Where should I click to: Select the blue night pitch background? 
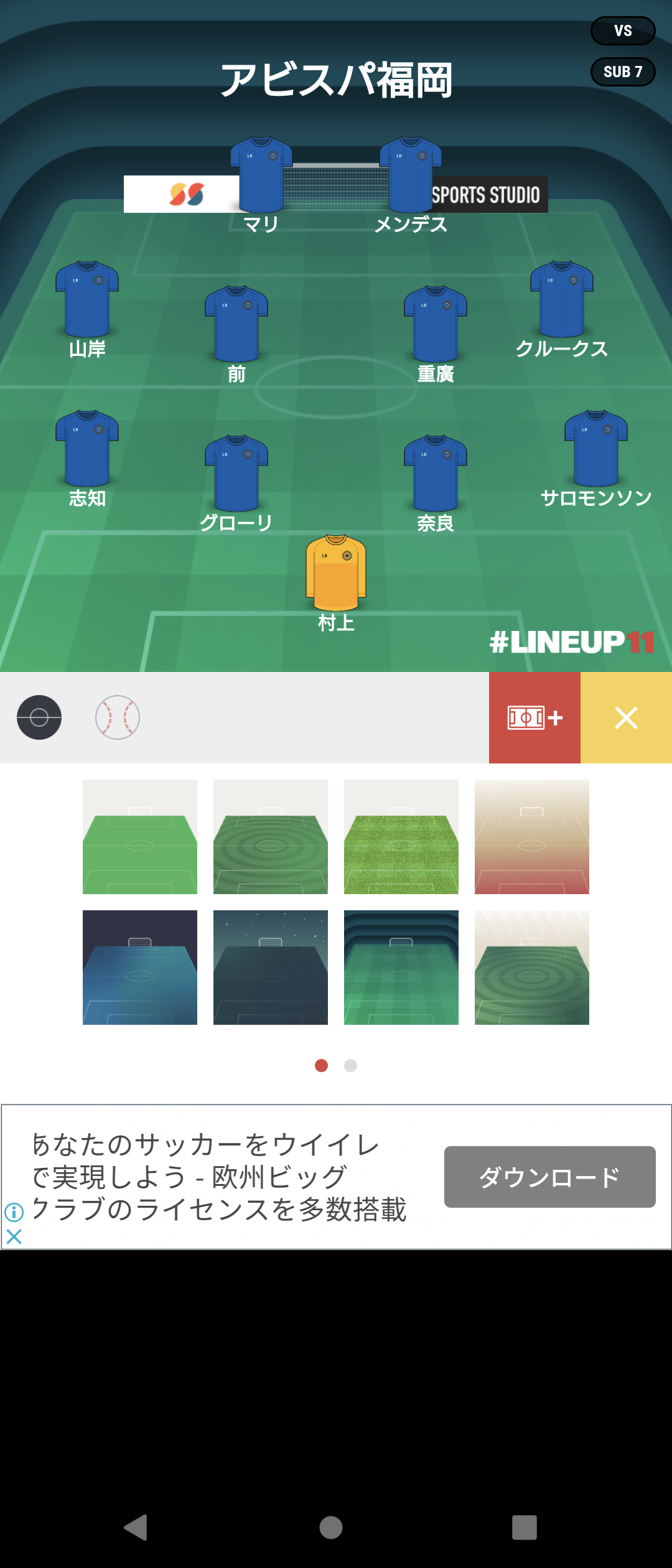point(140,968)
